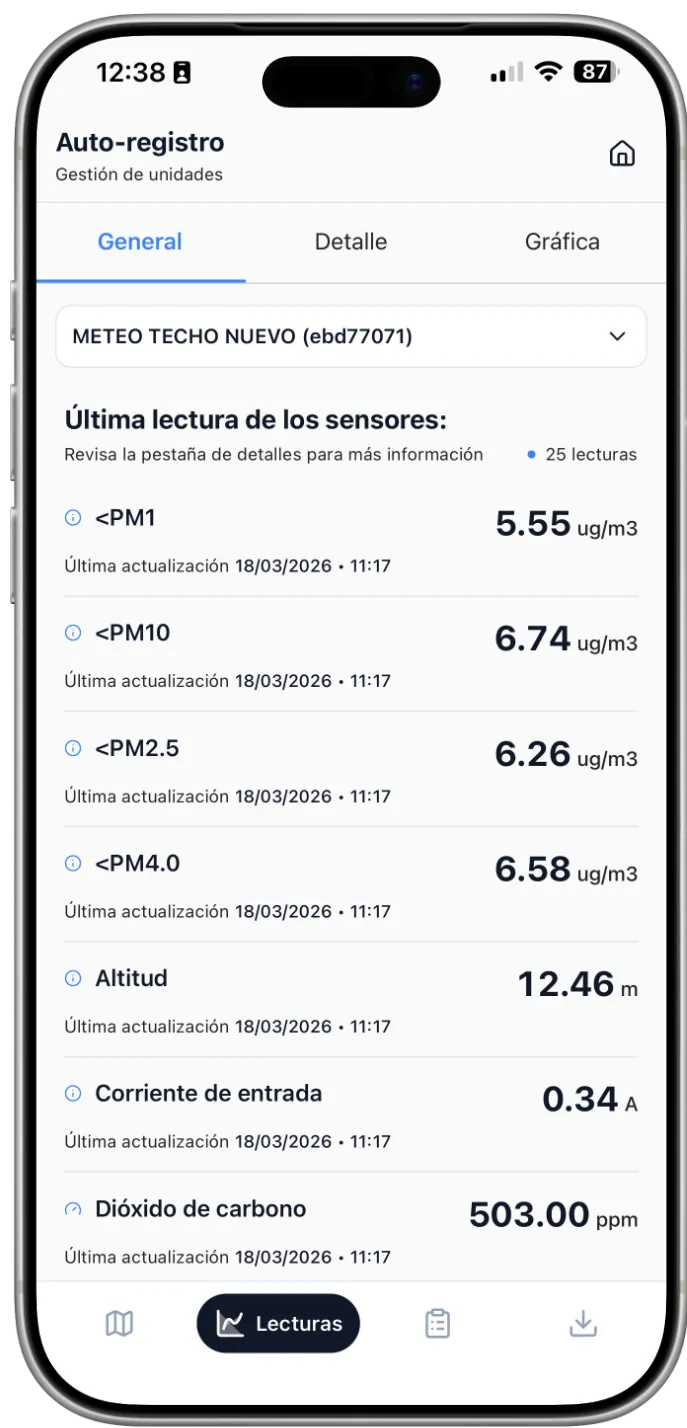Open the Lecturas tab

tap(278, 1324)
